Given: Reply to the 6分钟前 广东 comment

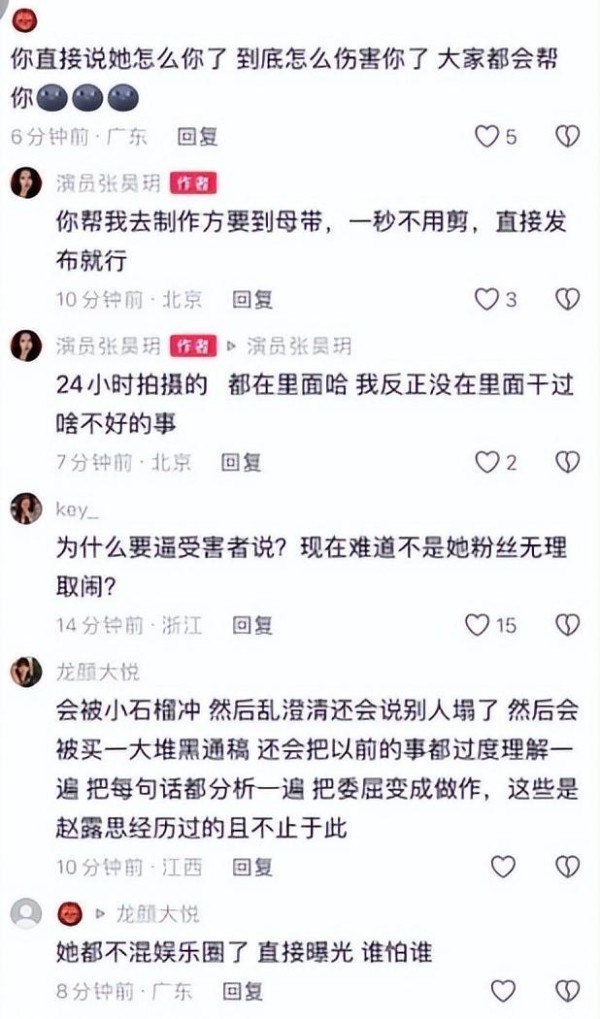Looking at the screenshot, I should pyautogui.click(x=197, y=137).
